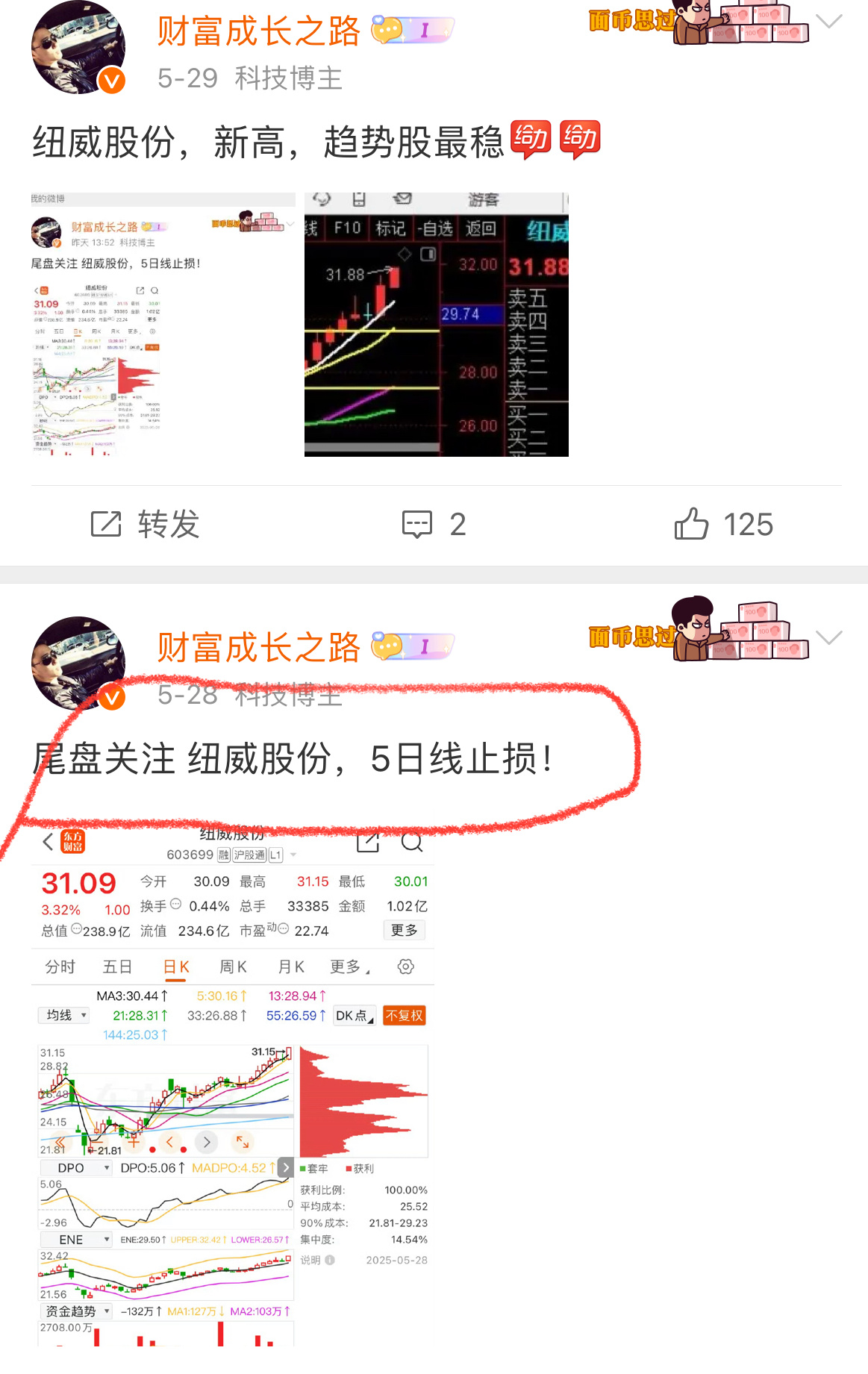
Task: Open the avatar on the 5-29 post
Action: click(78, 48)
